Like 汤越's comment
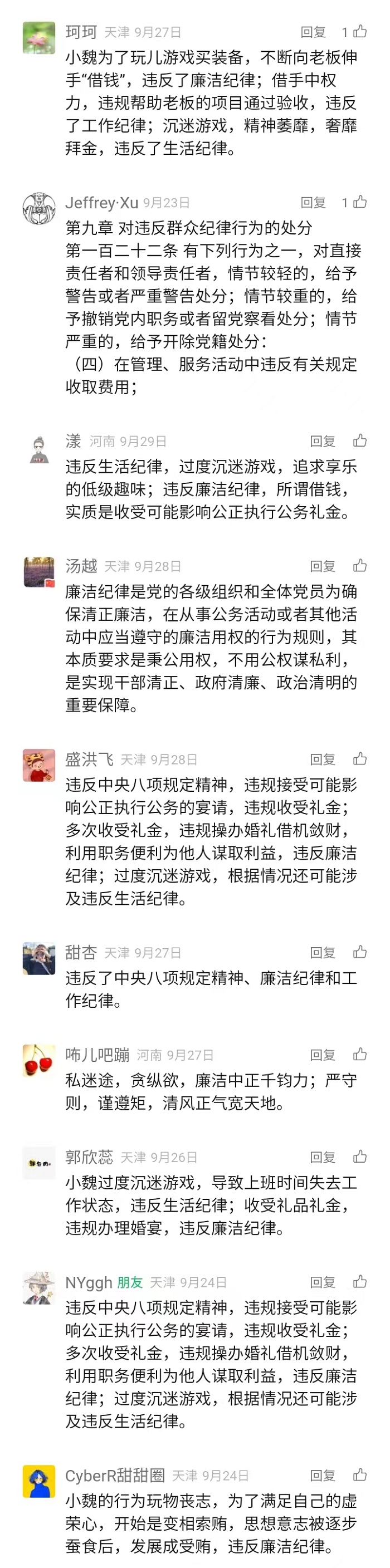 (x=359, y=566)
